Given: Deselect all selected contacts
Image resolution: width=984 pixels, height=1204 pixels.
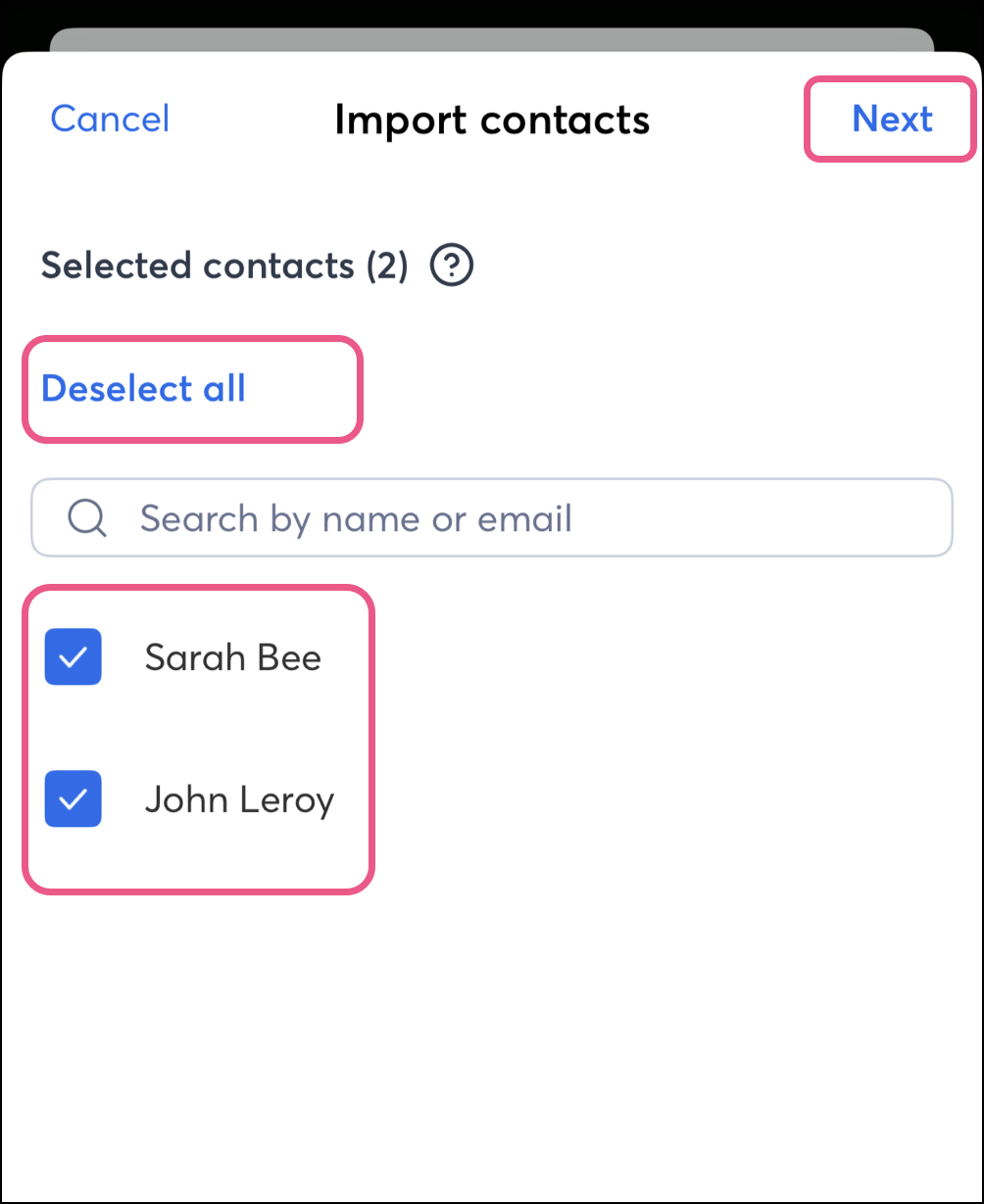Looking at the screenshot, I should click(143, 389).
